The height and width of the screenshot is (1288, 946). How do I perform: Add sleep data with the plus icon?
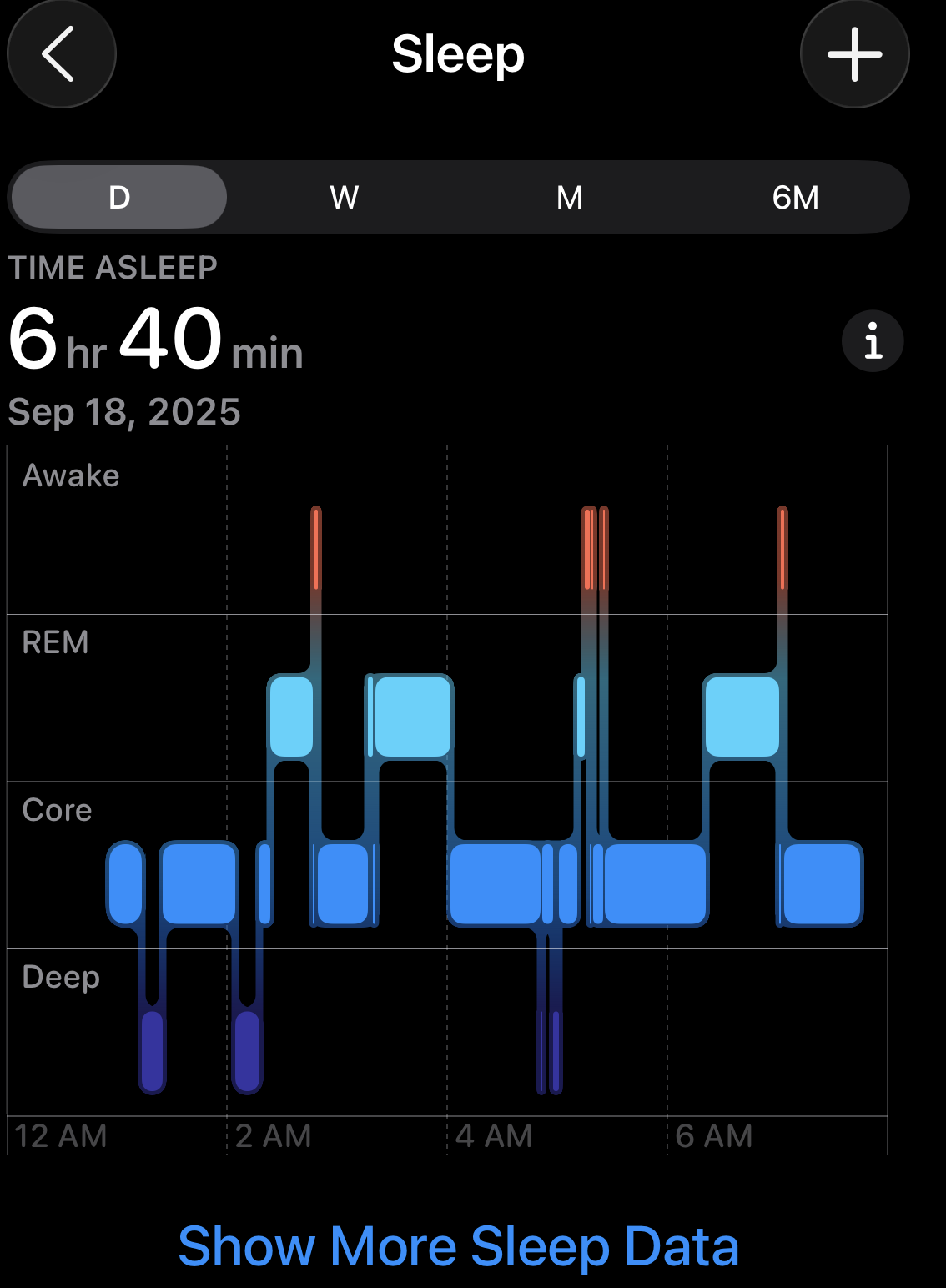pos(854,54)
